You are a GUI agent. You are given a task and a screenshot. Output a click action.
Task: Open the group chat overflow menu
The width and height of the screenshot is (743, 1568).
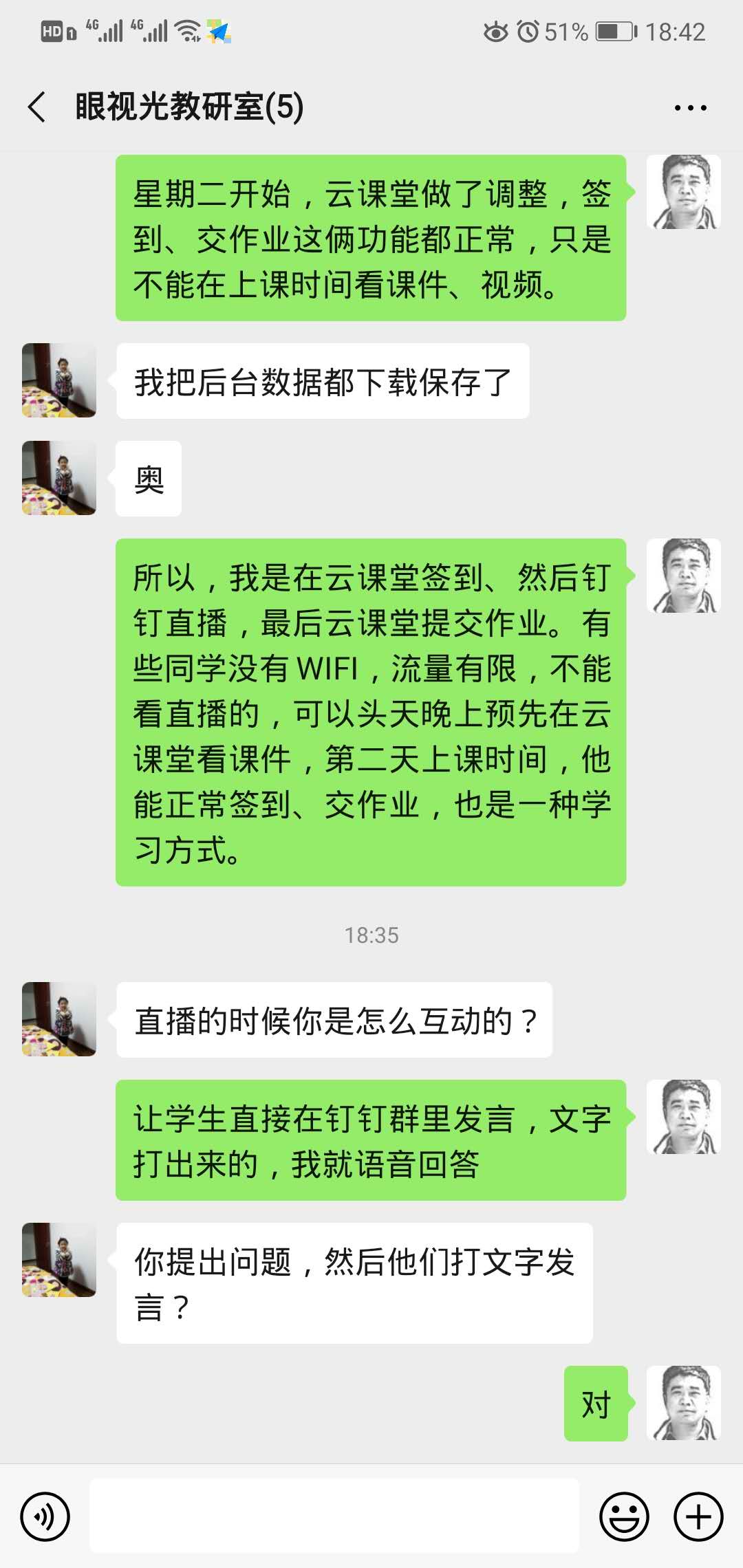point(690,108)
